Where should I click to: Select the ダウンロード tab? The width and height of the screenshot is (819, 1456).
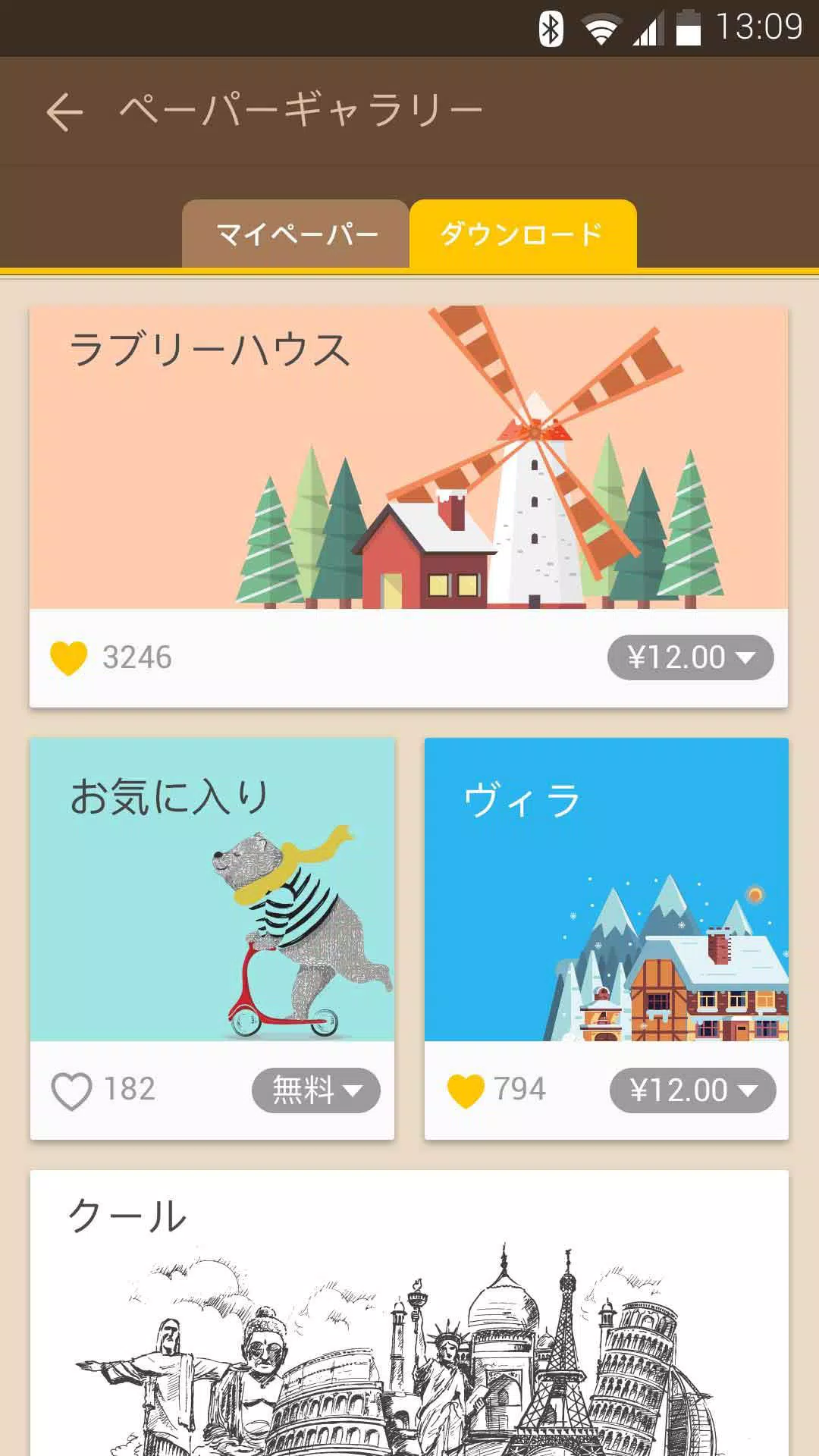point(523,234)
